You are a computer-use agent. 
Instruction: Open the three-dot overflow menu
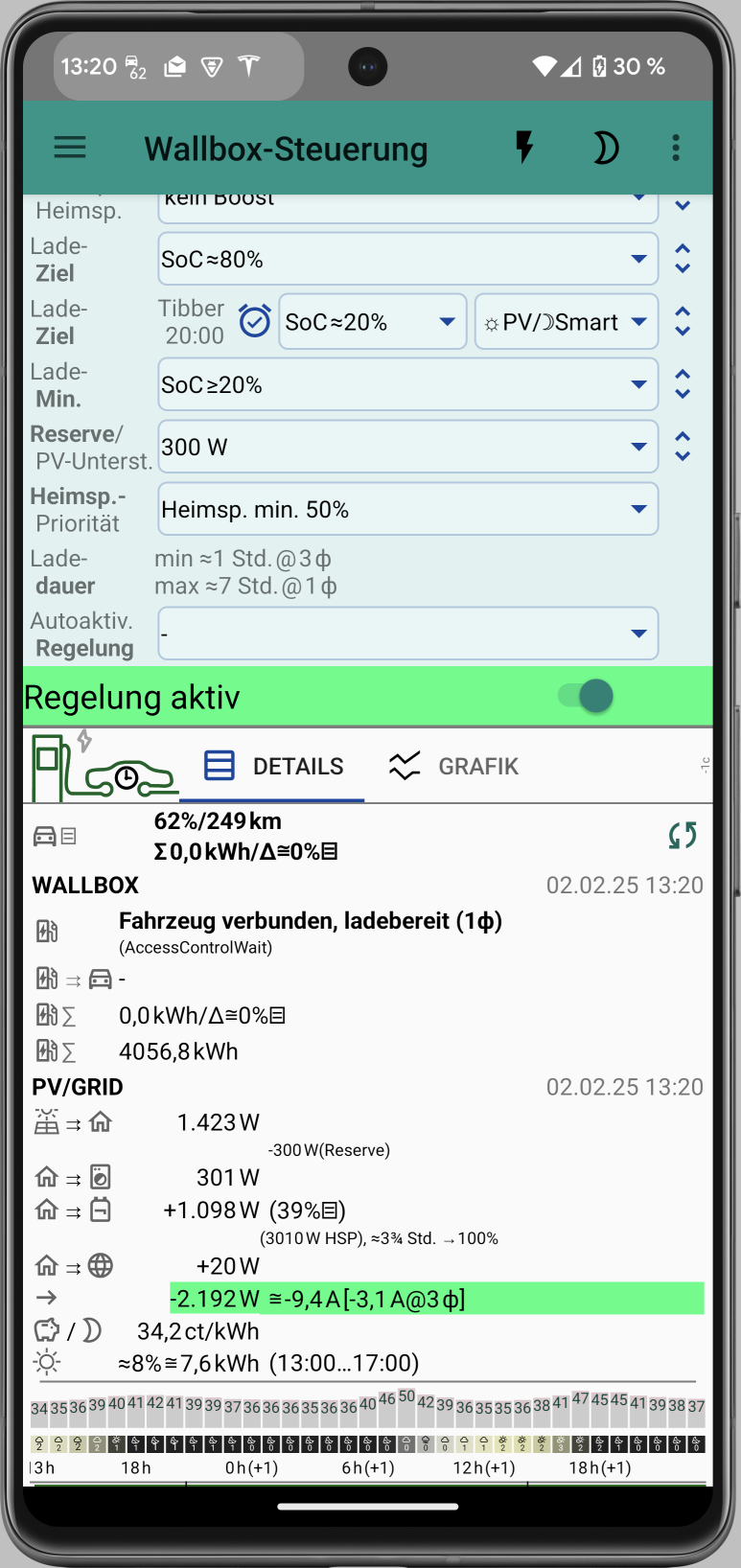676,148
